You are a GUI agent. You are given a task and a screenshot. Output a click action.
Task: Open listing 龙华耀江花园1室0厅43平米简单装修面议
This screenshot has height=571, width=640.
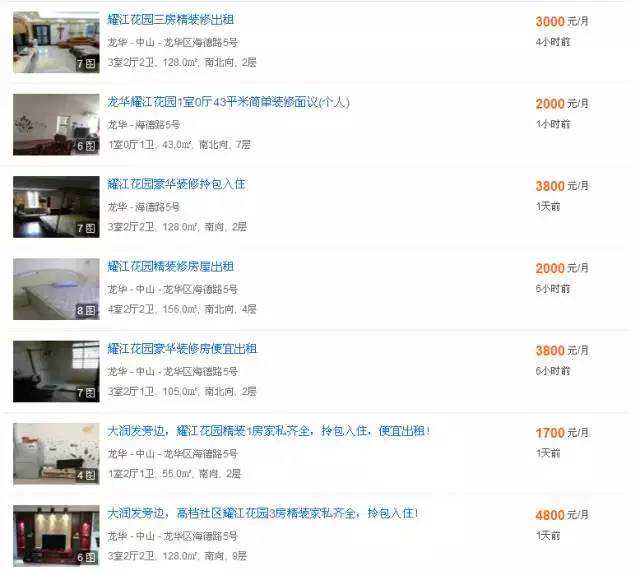tap(228, 103)
